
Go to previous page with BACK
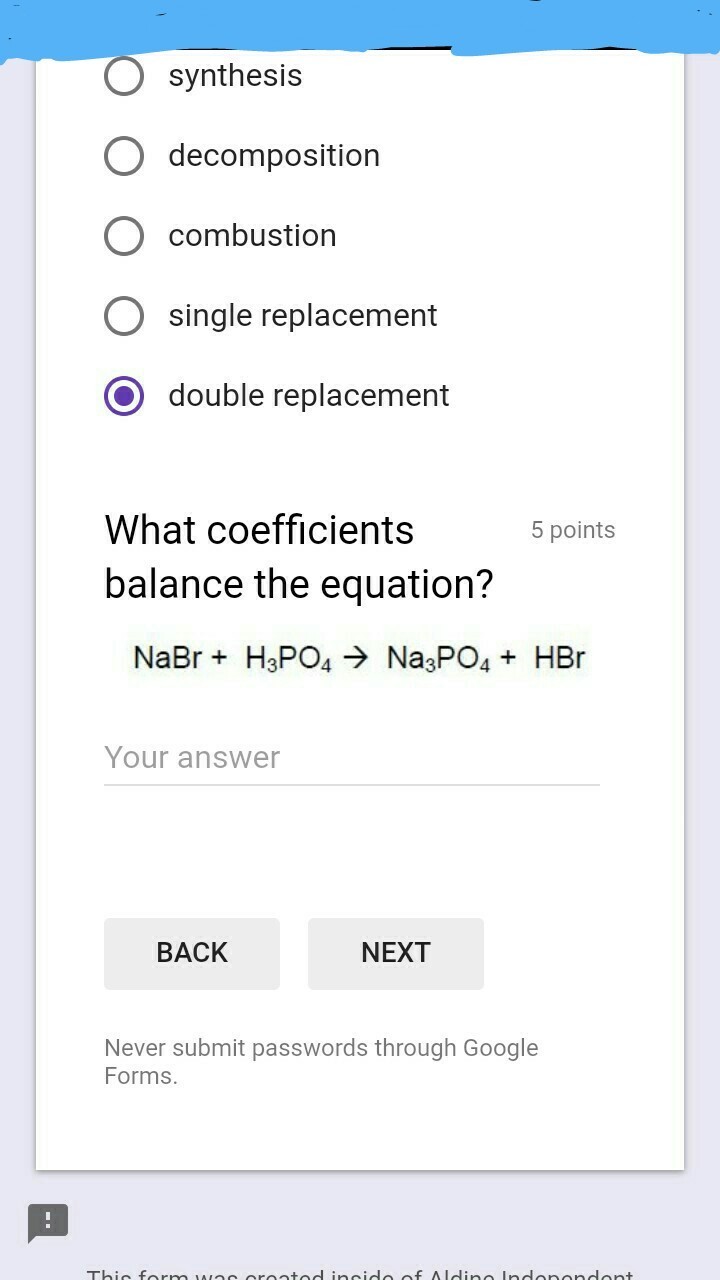(x=192, y=953)
